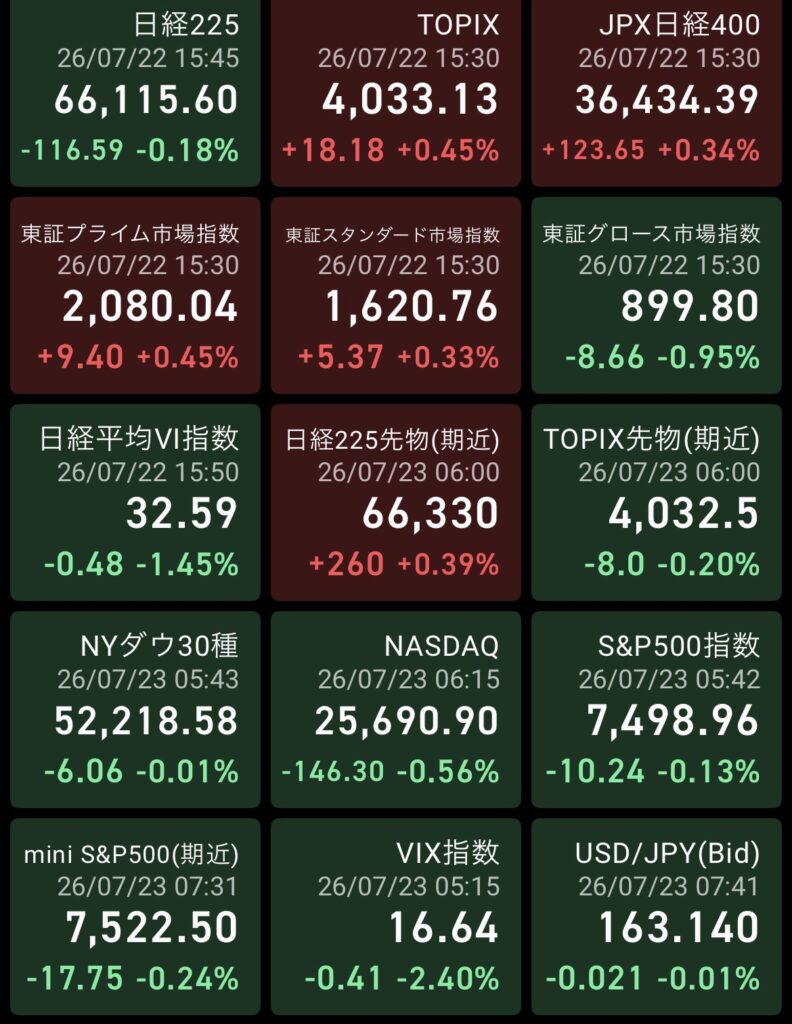Select the JPX日経400 tile

(656, 92)
